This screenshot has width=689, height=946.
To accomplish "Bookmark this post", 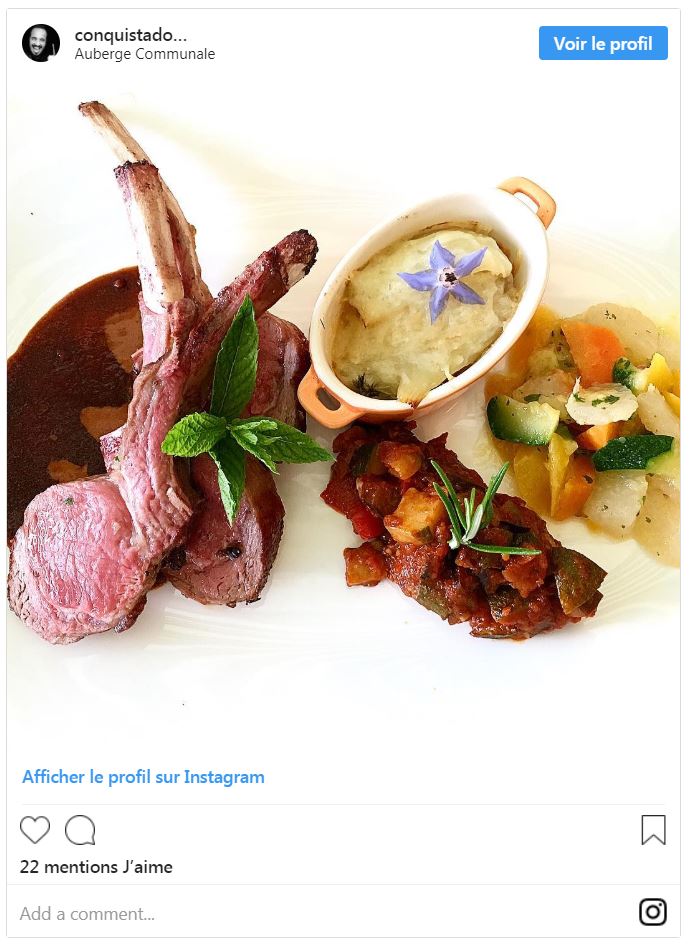I will pos(653,830).
